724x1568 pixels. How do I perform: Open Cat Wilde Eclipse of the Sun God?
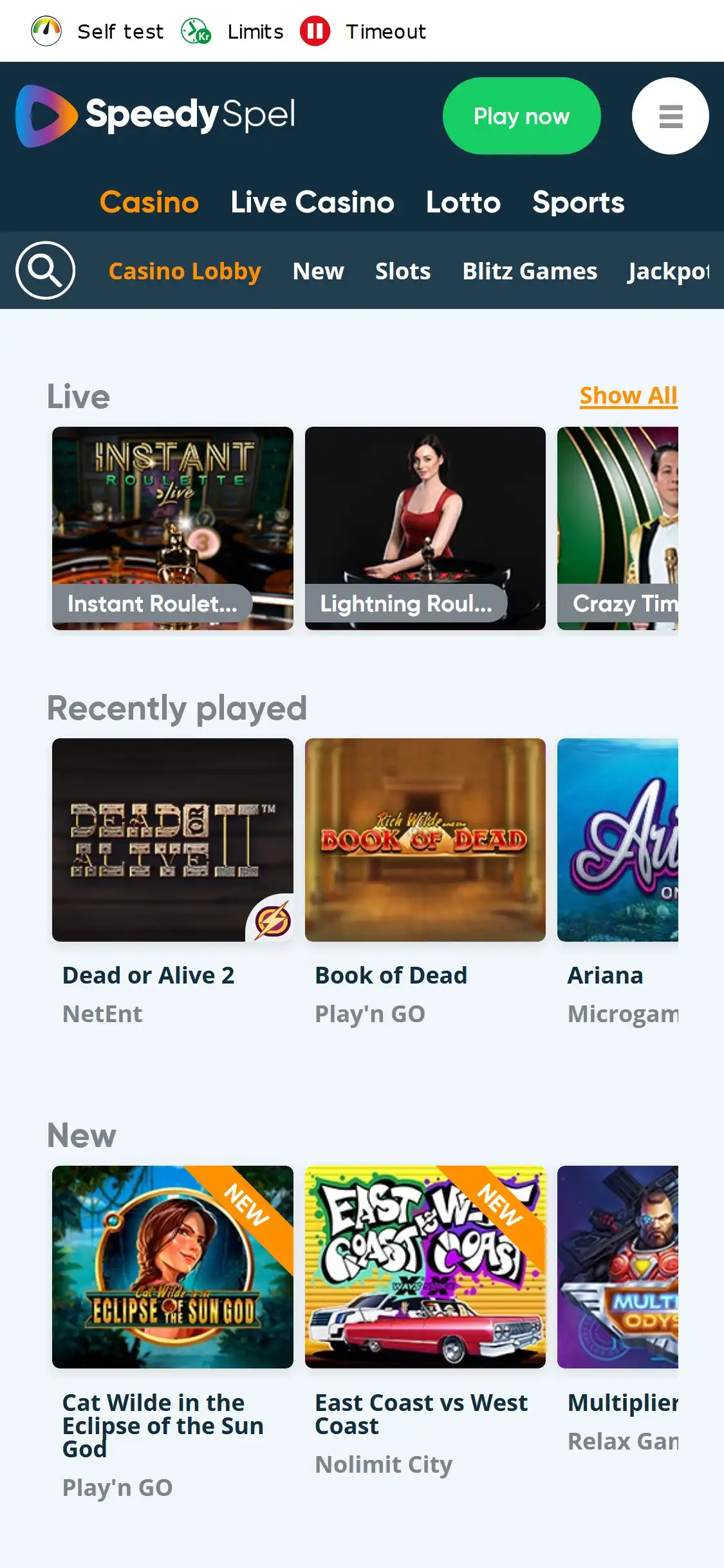(172, 1267)
